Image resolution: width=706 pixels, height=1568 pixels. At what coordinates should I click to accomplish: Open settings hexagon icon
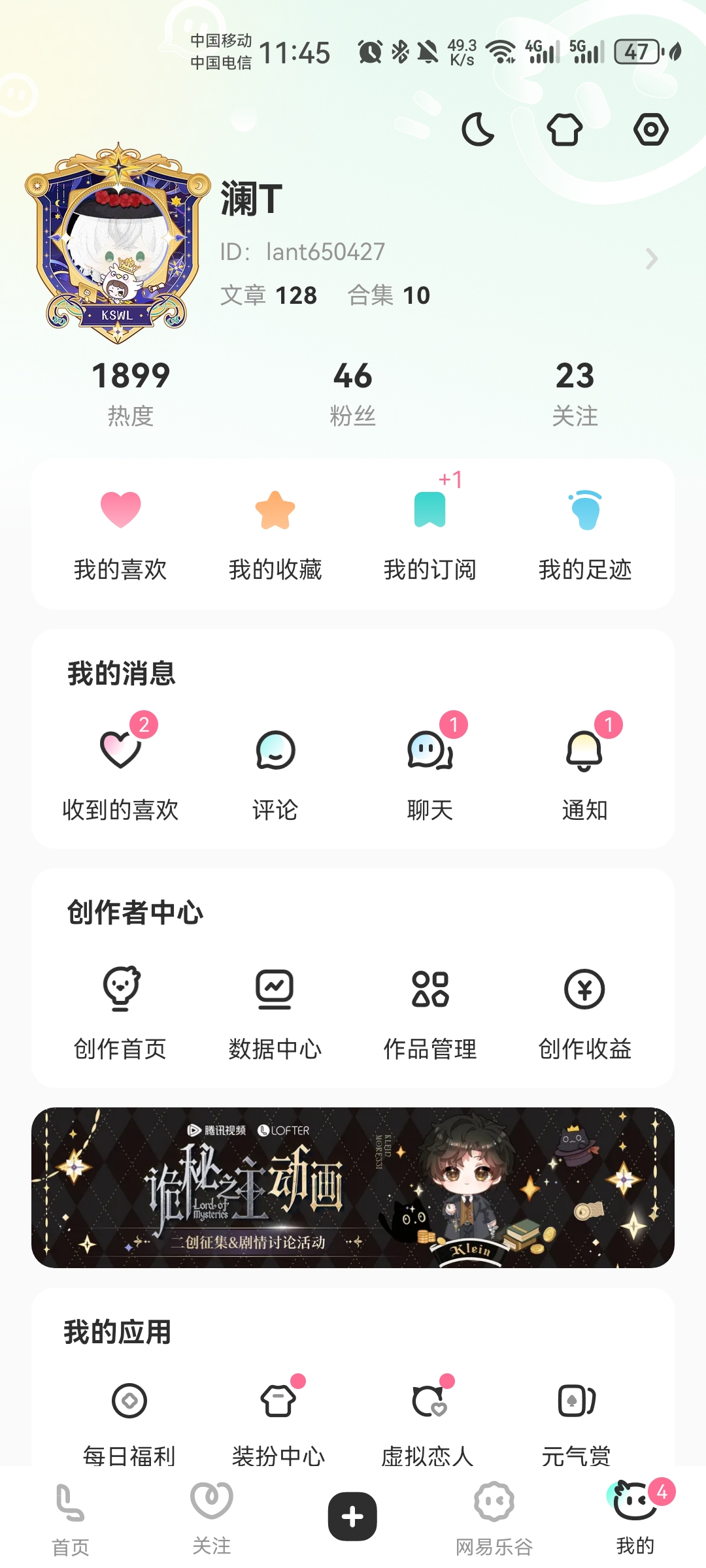(x=650, y=129)
